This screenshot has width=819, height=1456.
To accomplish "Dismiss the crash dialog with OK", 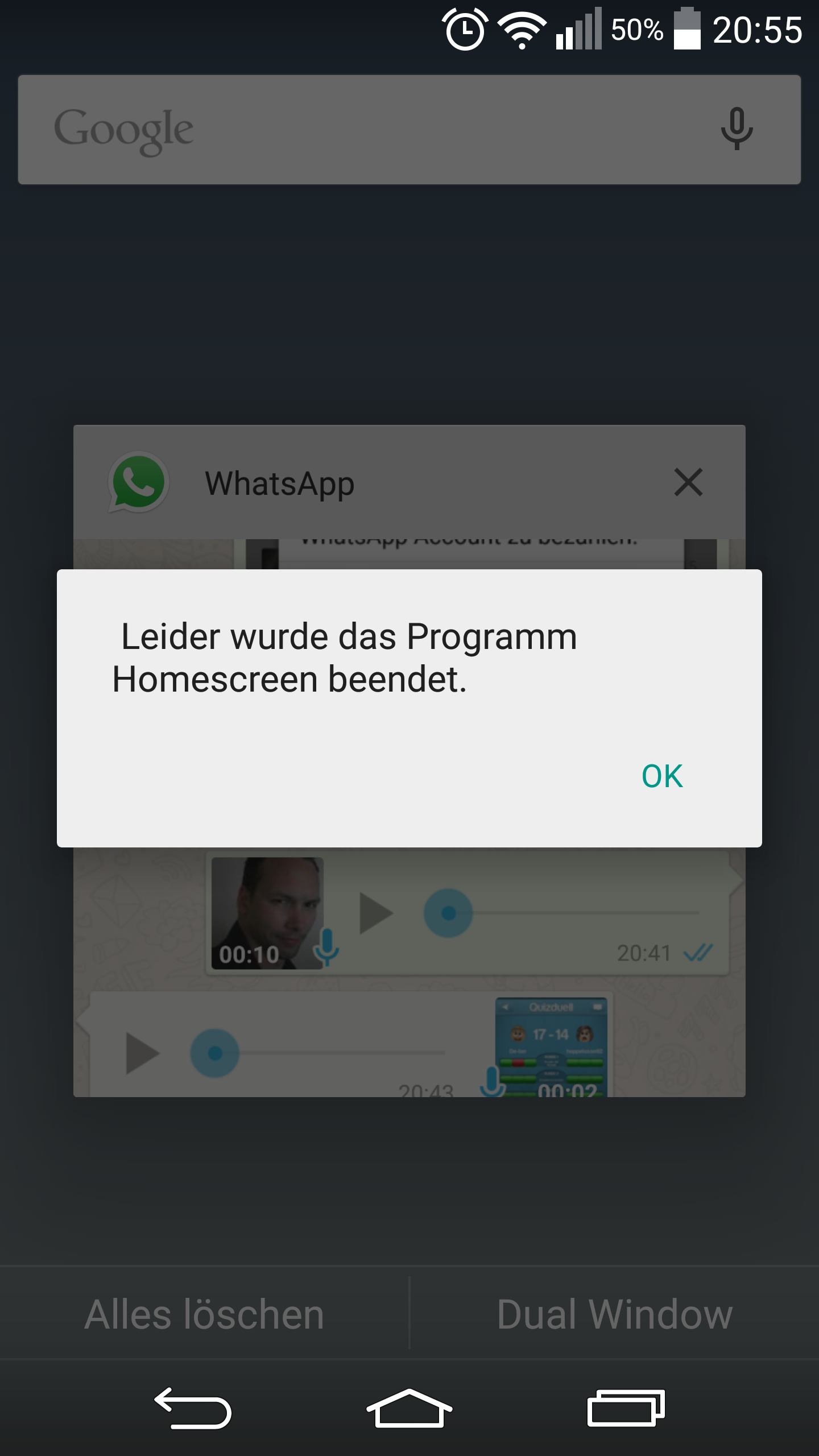I will pos(662,776).
